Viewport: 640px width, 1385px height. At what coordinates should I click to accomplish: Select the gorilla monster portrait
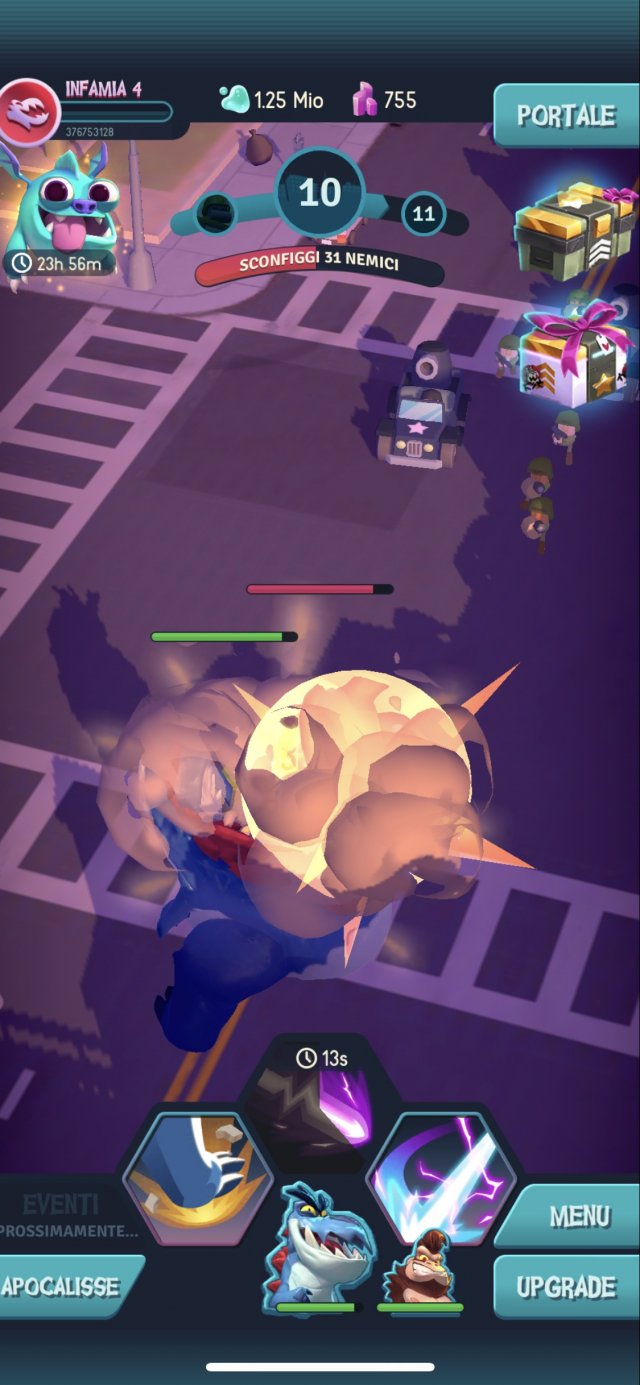pyautogui.click(x=420, y=1270)
